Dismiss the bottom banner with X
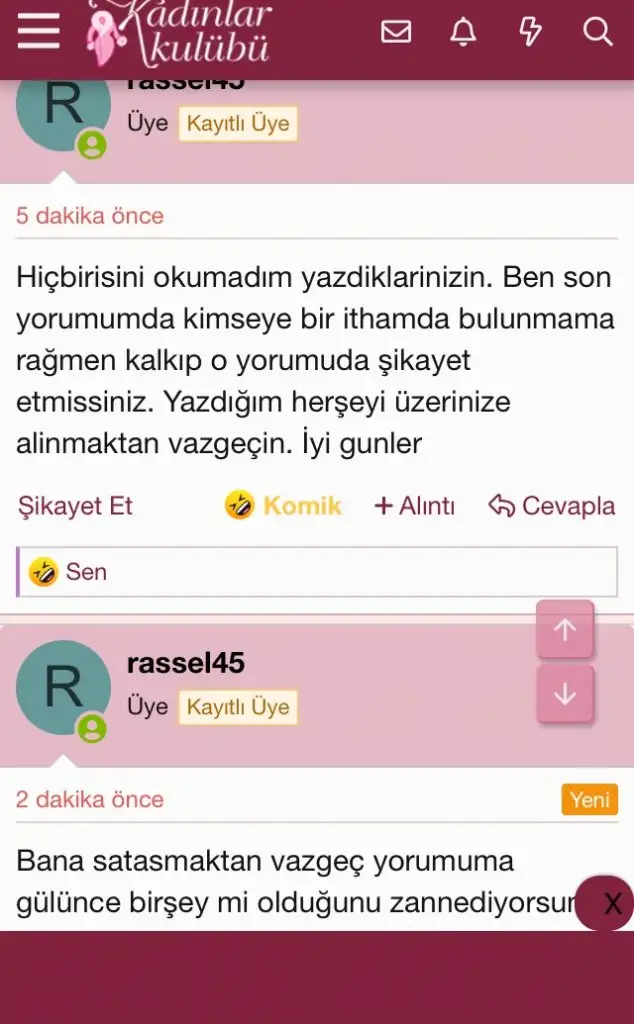Screen dimensions: 634x1024 pyautogui.click(x=611, y=904)
